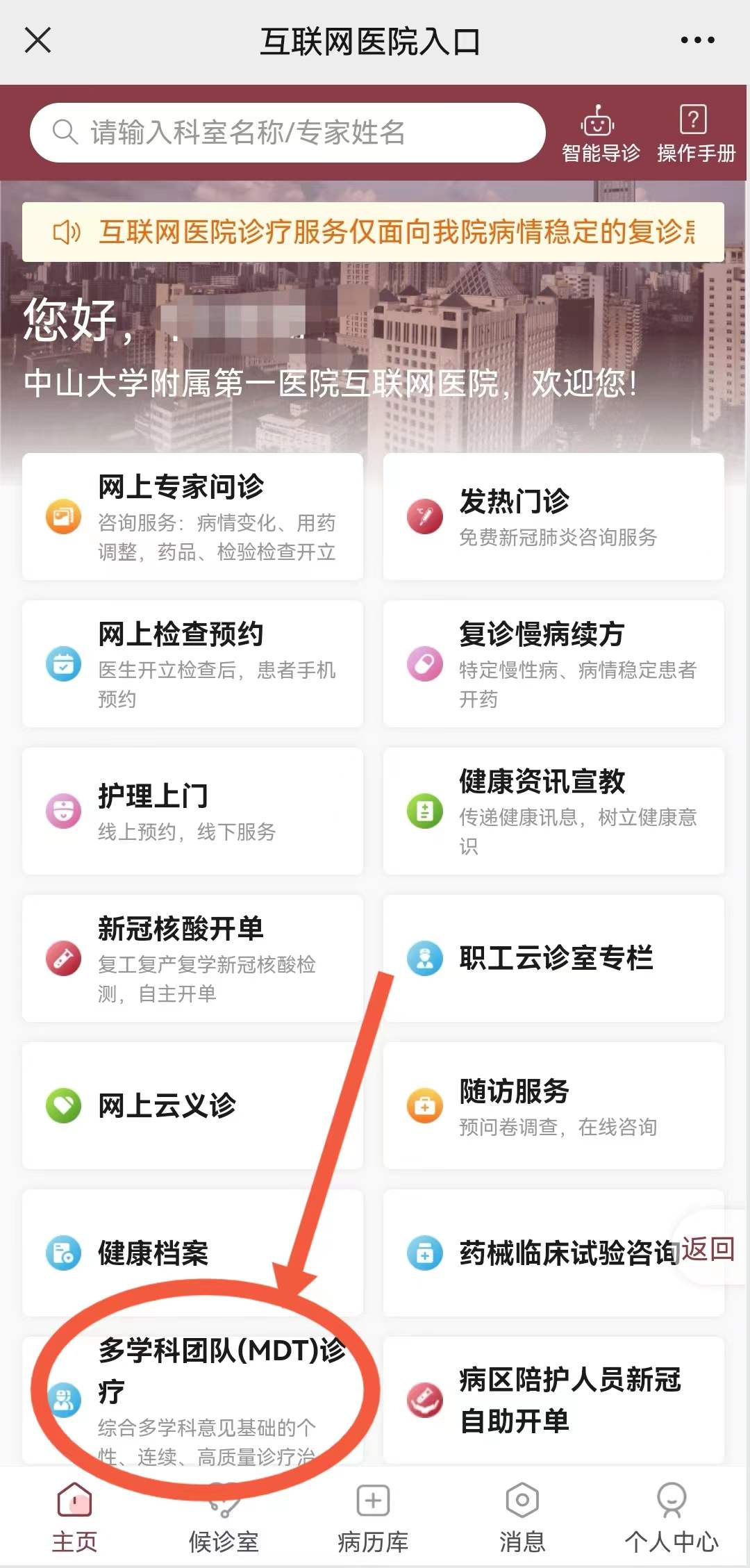The width and height of the screenshot is (750, 1568).
Task: Switch to the 病历库 tab
Action: click(x=373, y=1519)
